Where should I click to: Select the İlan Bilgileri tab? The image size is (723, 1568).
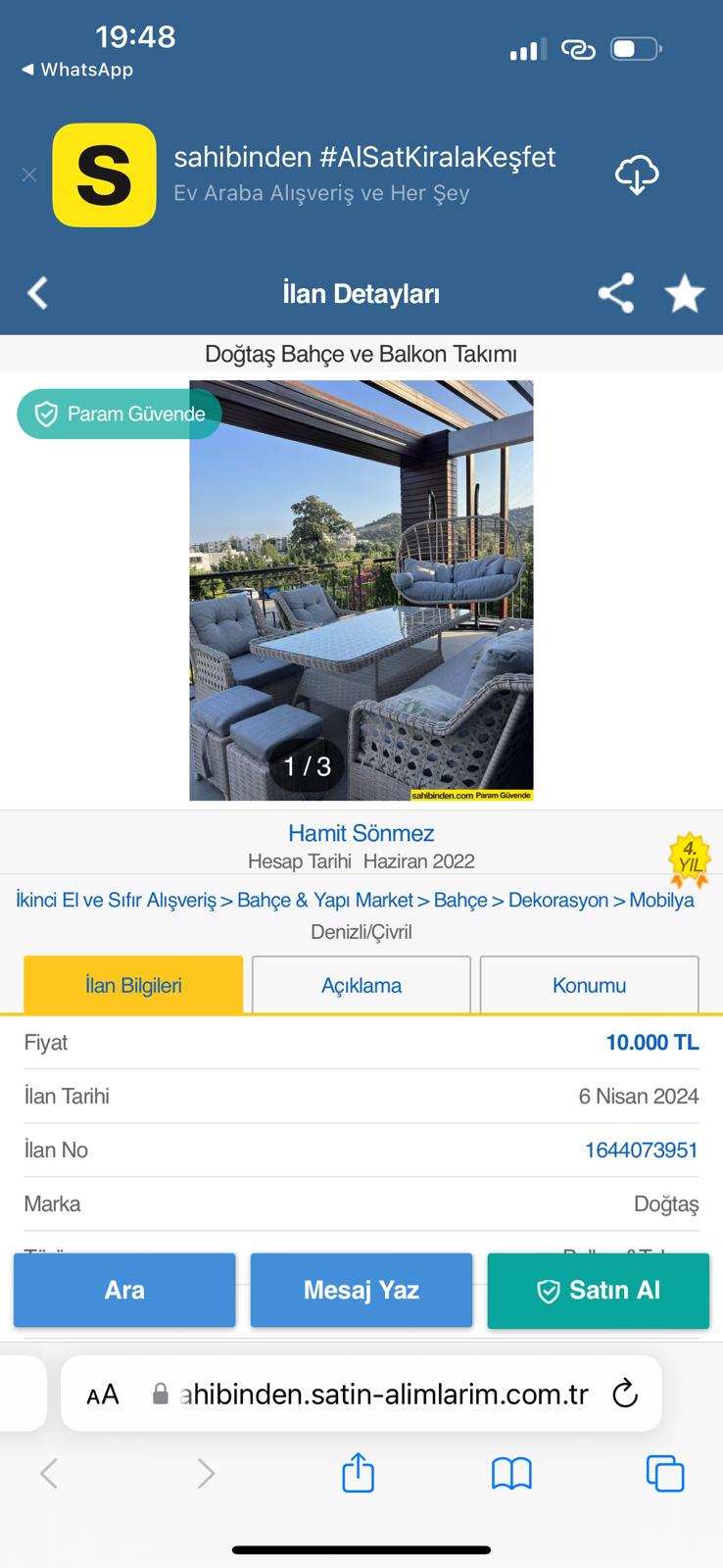tap(133, 985)
